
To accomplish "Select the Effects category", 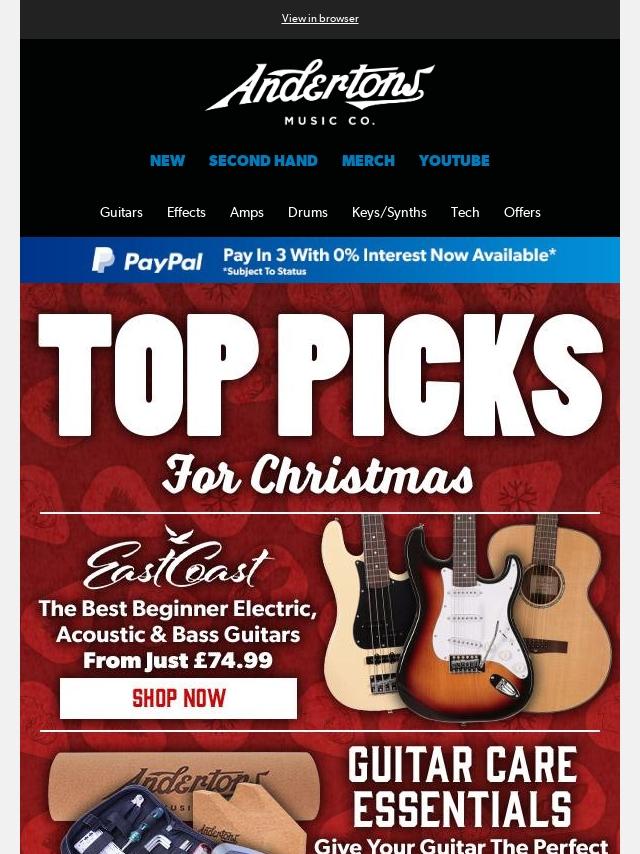I will point(186,212).
